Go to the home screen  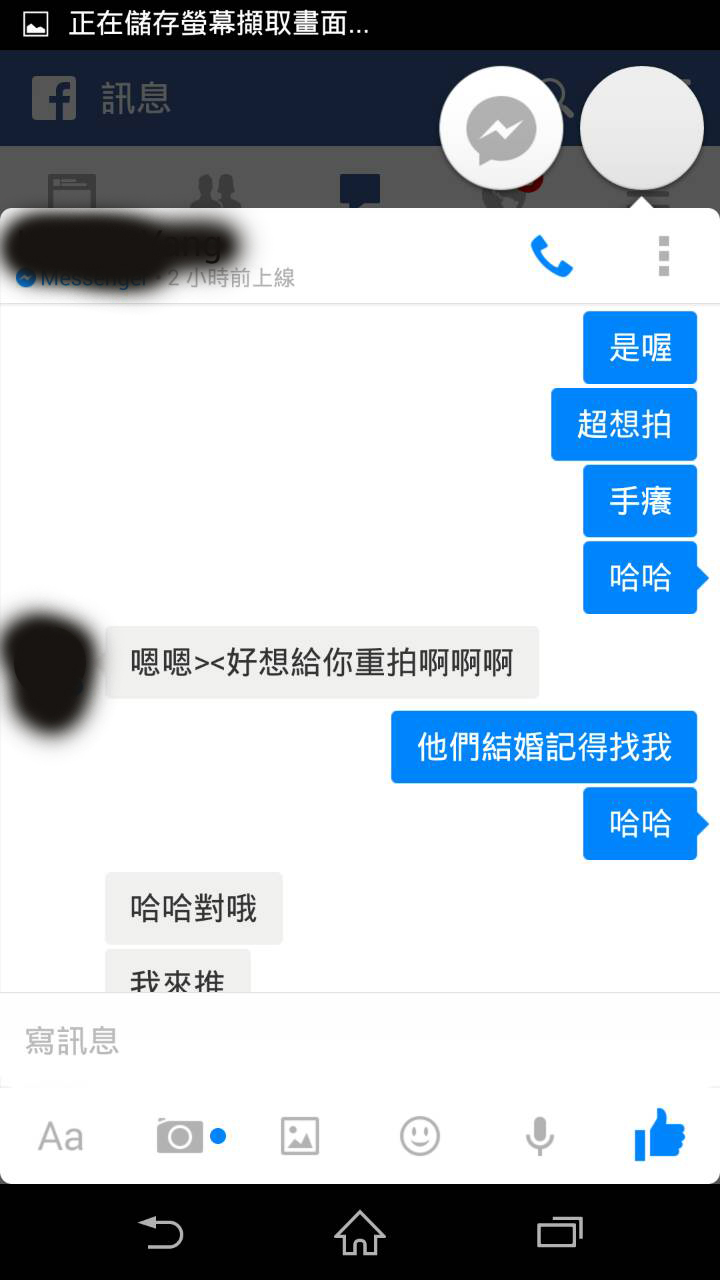360,1232
